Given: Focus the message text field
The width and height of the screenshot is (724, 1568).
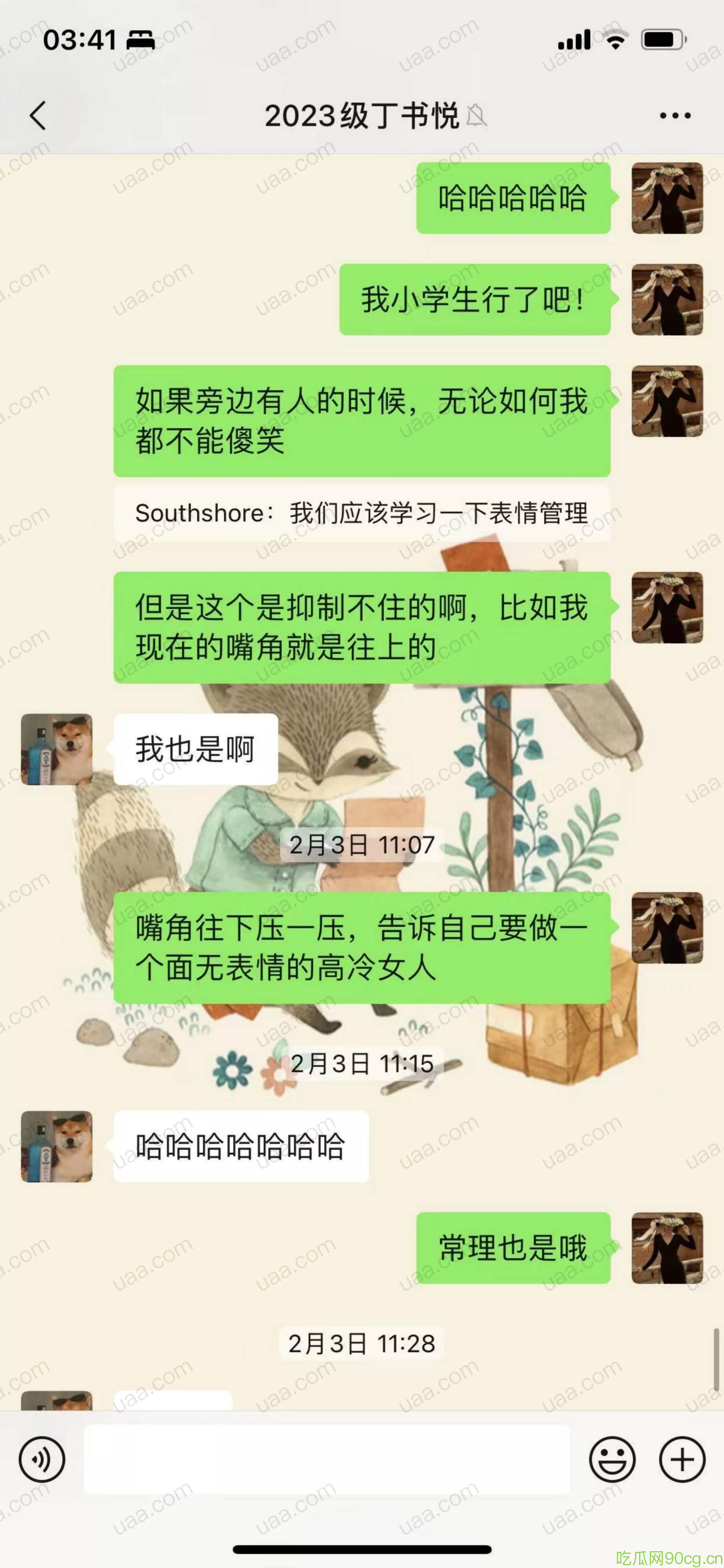Looking at the screenshot, I should click(x=327, y=1459).
